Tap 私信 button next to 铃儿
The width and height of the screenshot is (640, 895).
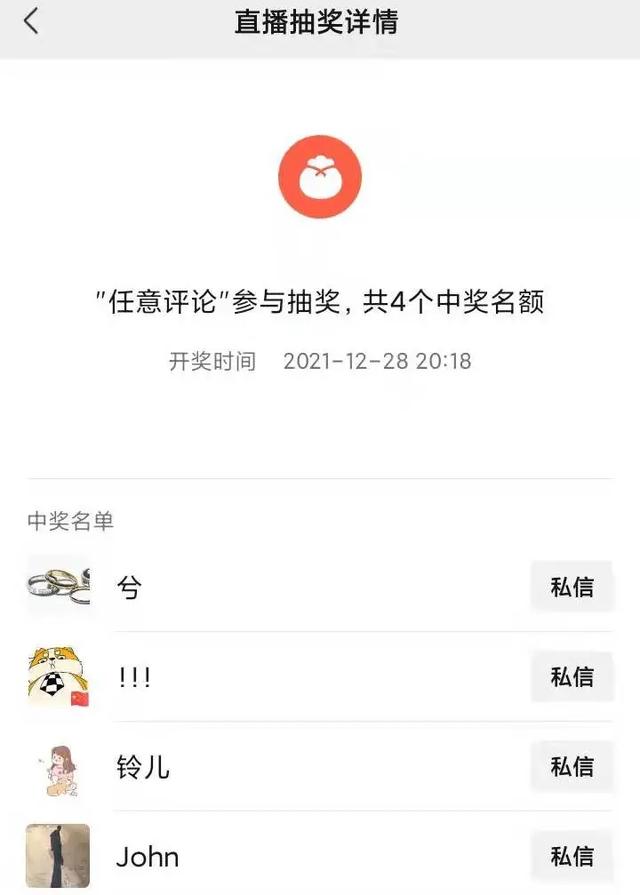tap(571, 767)
